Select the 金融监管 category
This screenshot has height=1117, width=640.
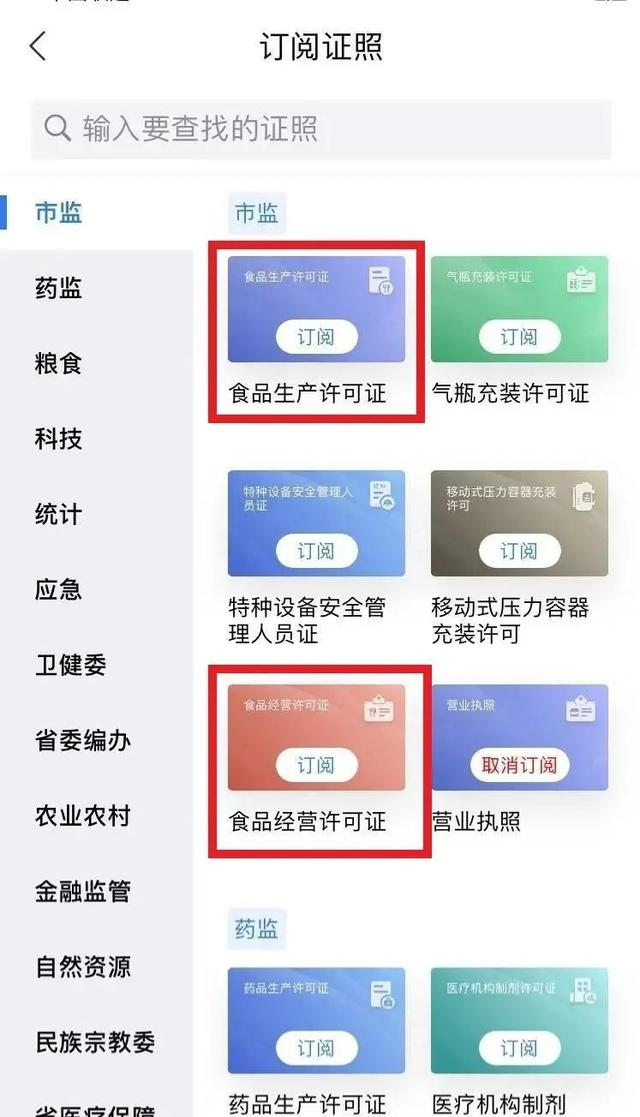click(x=82, y=891)
